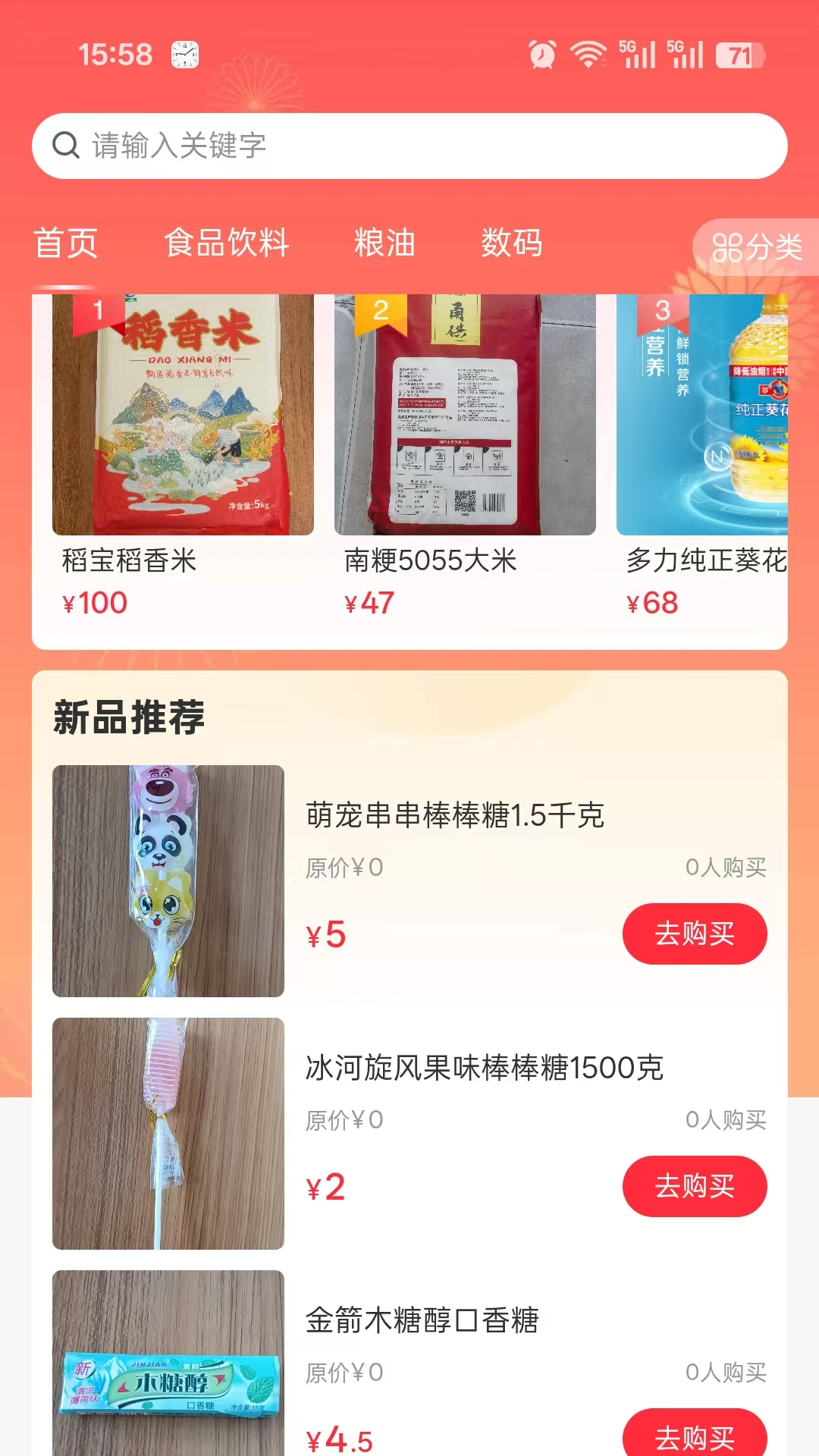Open the 金箭木糖醇口香糖 product image
The width and height of the screenshot is (819, 1456).
click(168, 1363)
